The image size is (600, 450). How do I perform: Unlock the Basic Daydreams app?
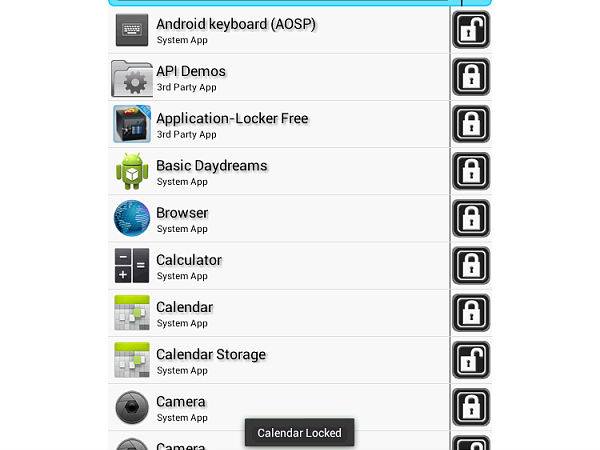pos(471,170)
